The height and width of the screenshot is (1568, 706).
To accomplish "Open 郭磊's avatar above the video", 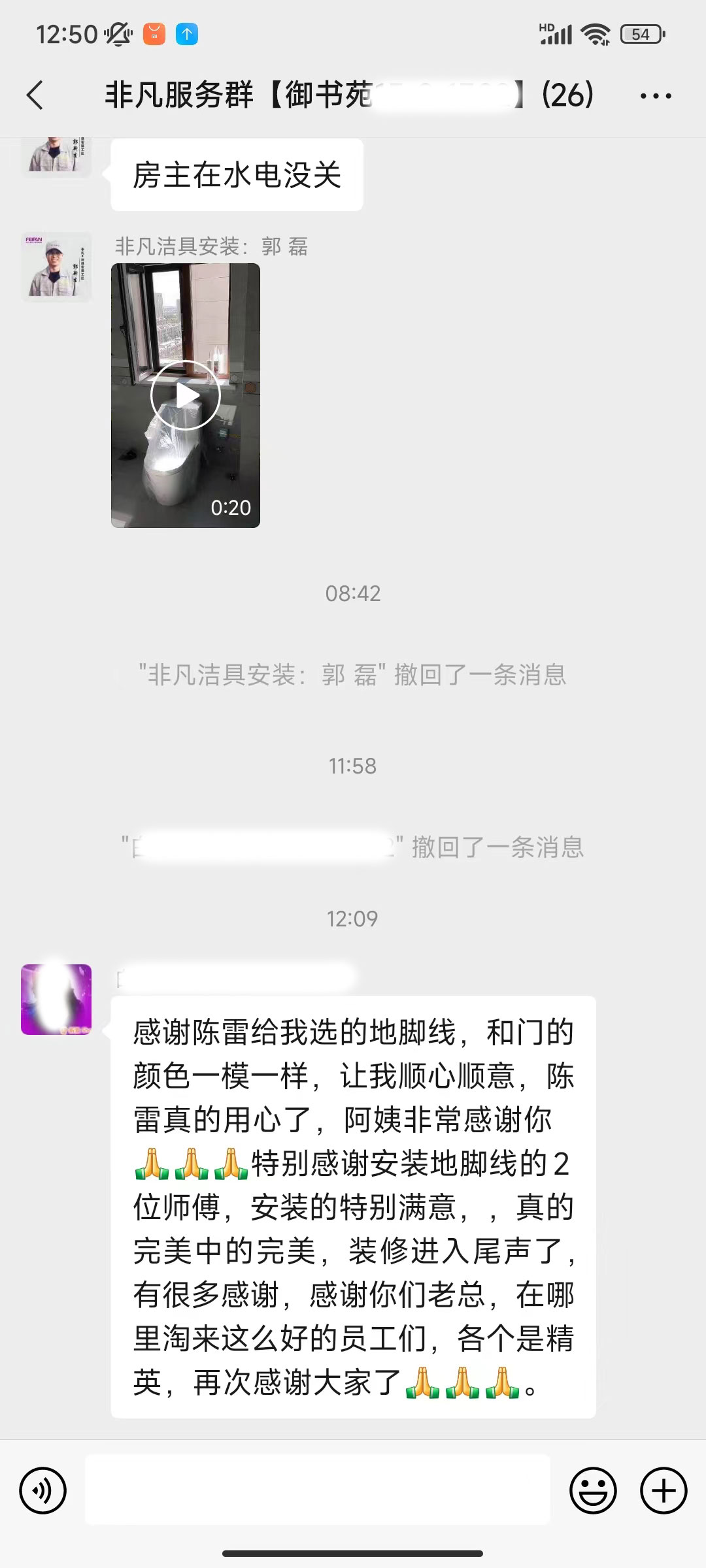I will point(56,267).
